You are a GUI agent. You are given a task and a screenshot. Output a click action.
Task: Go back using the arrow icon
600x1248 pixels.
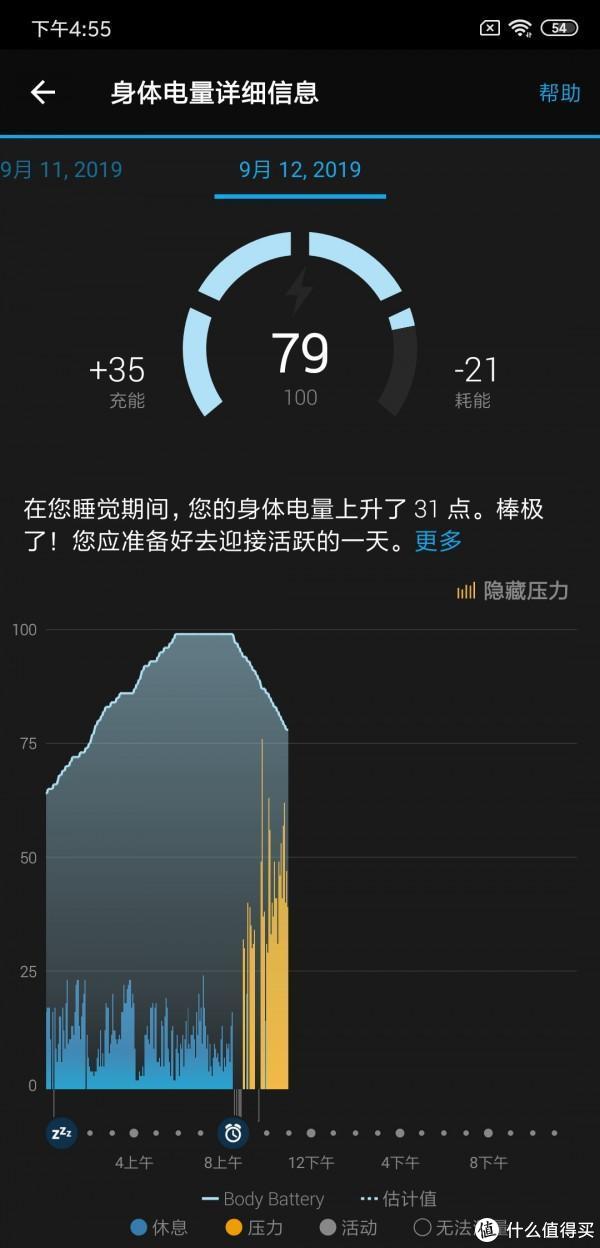(x=43, y=93)
